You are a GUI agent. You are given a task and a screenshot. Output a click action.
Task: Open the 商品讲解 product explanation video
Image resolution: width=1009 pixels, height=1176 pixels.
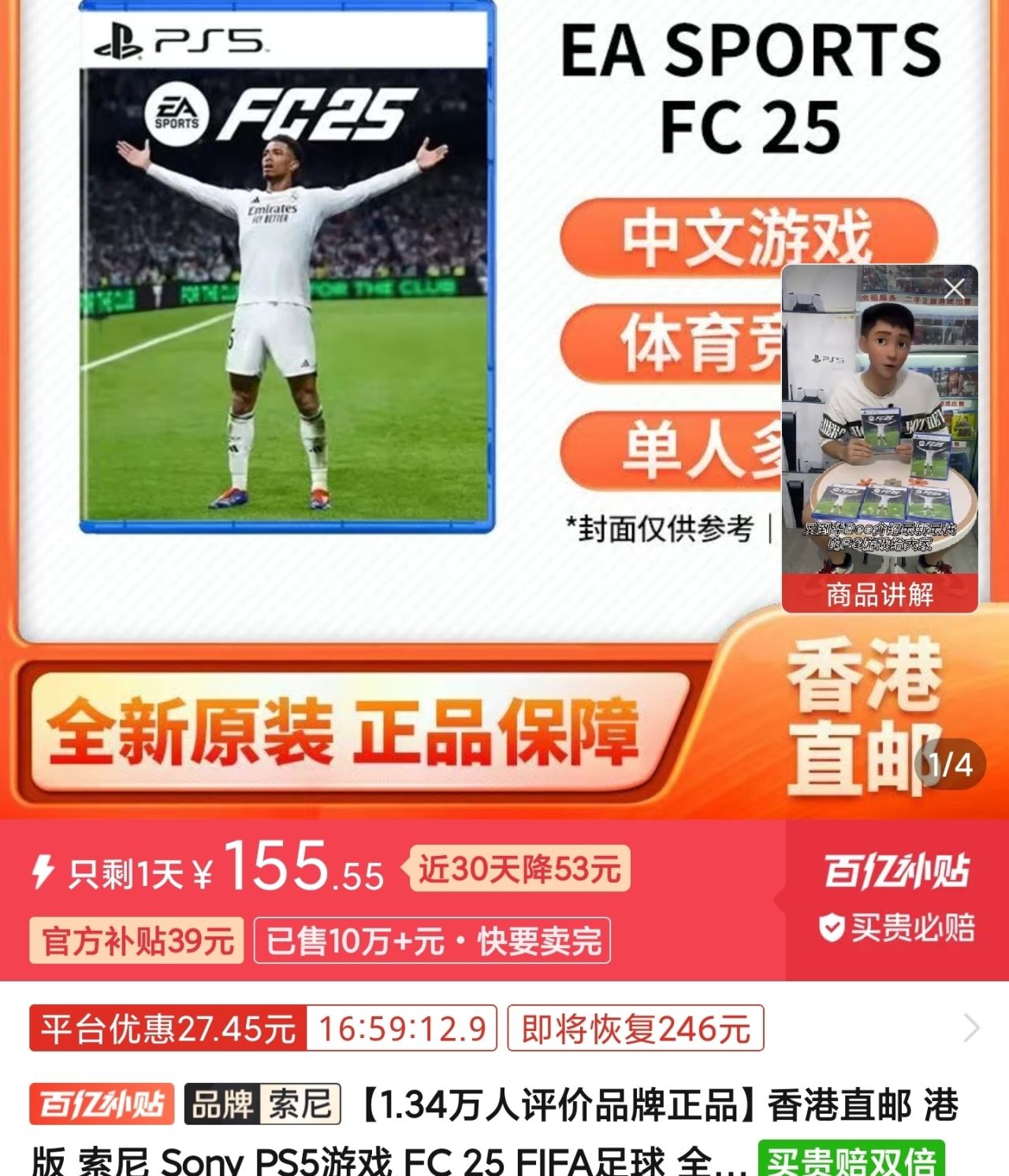(x=880, y=594)
